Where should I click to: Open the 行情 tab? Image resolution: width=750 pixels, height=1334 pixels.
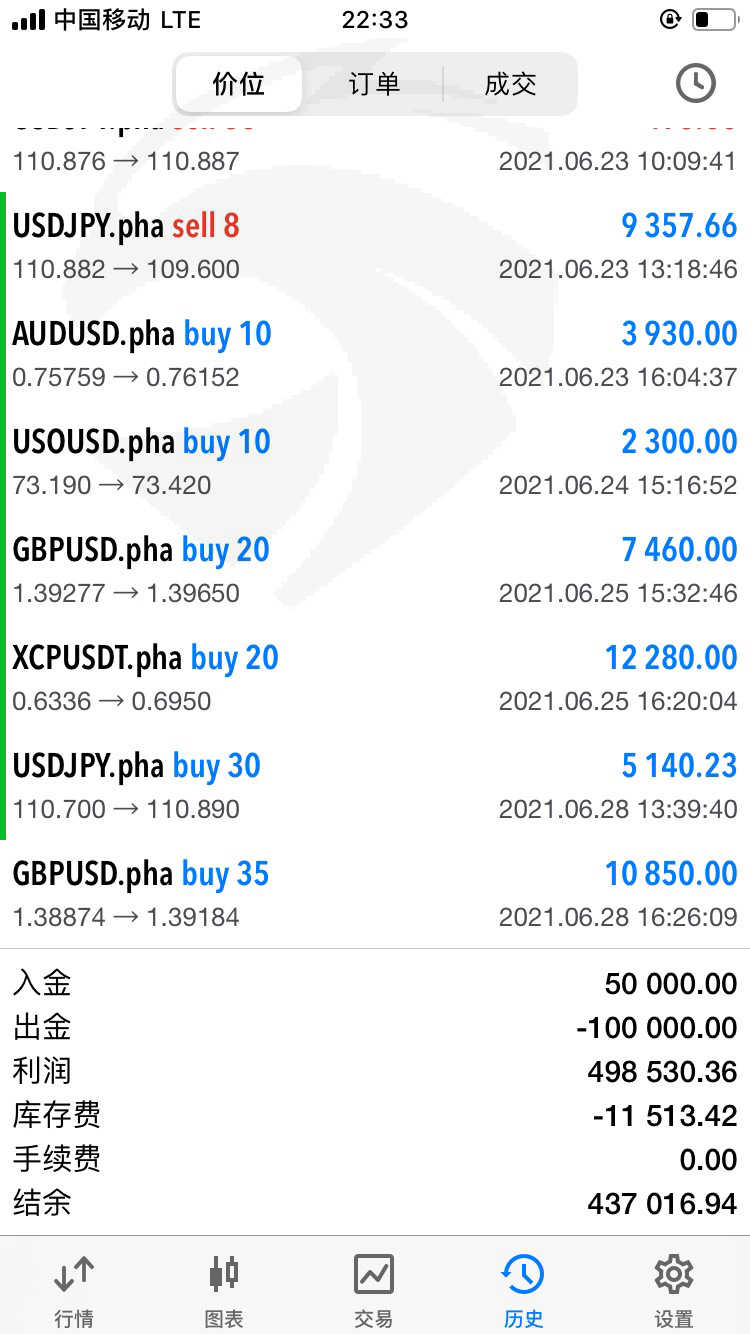pyautogui.click(x=75, y=1290)
